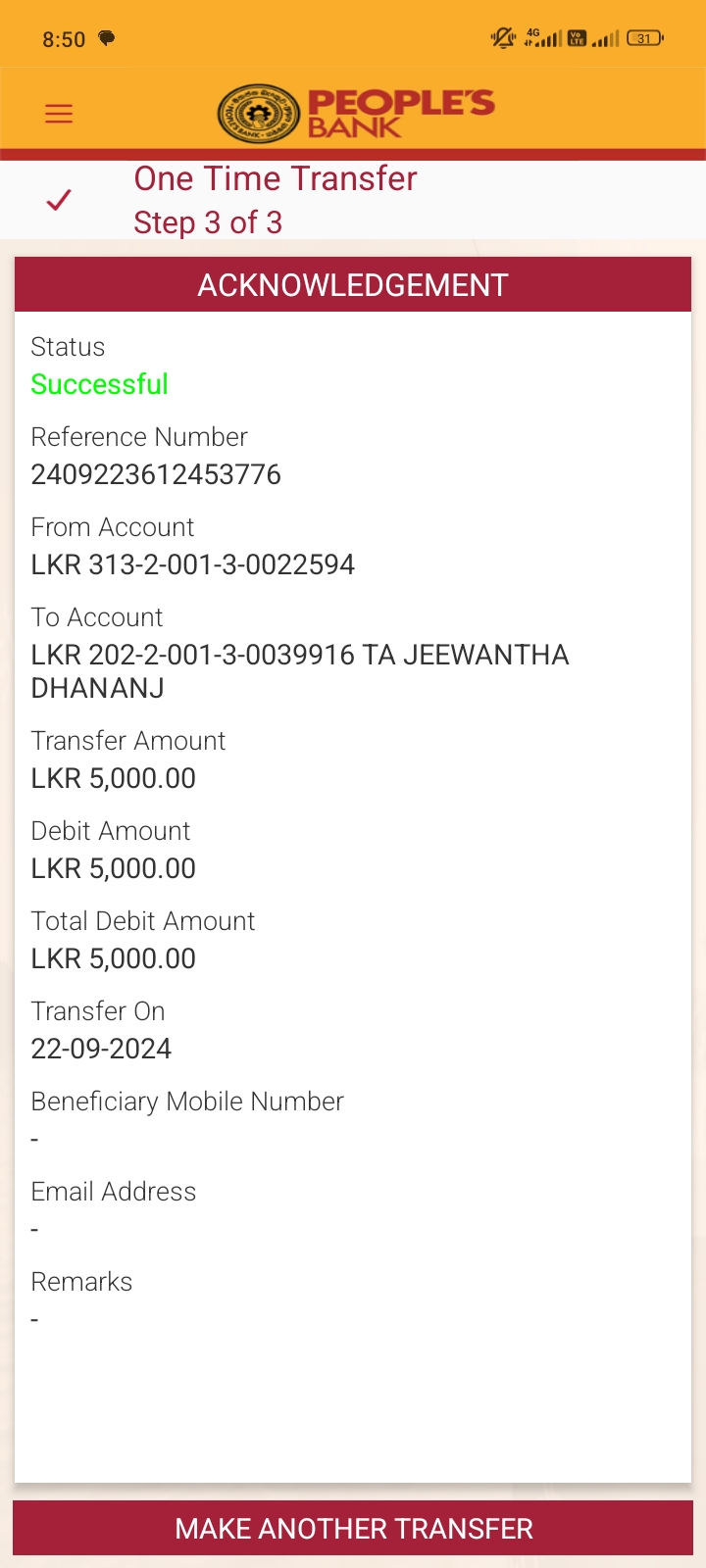Screen dimensions: 706x1568
Task: Tap Make Another Transfer button
Action: coord(353,1528)
